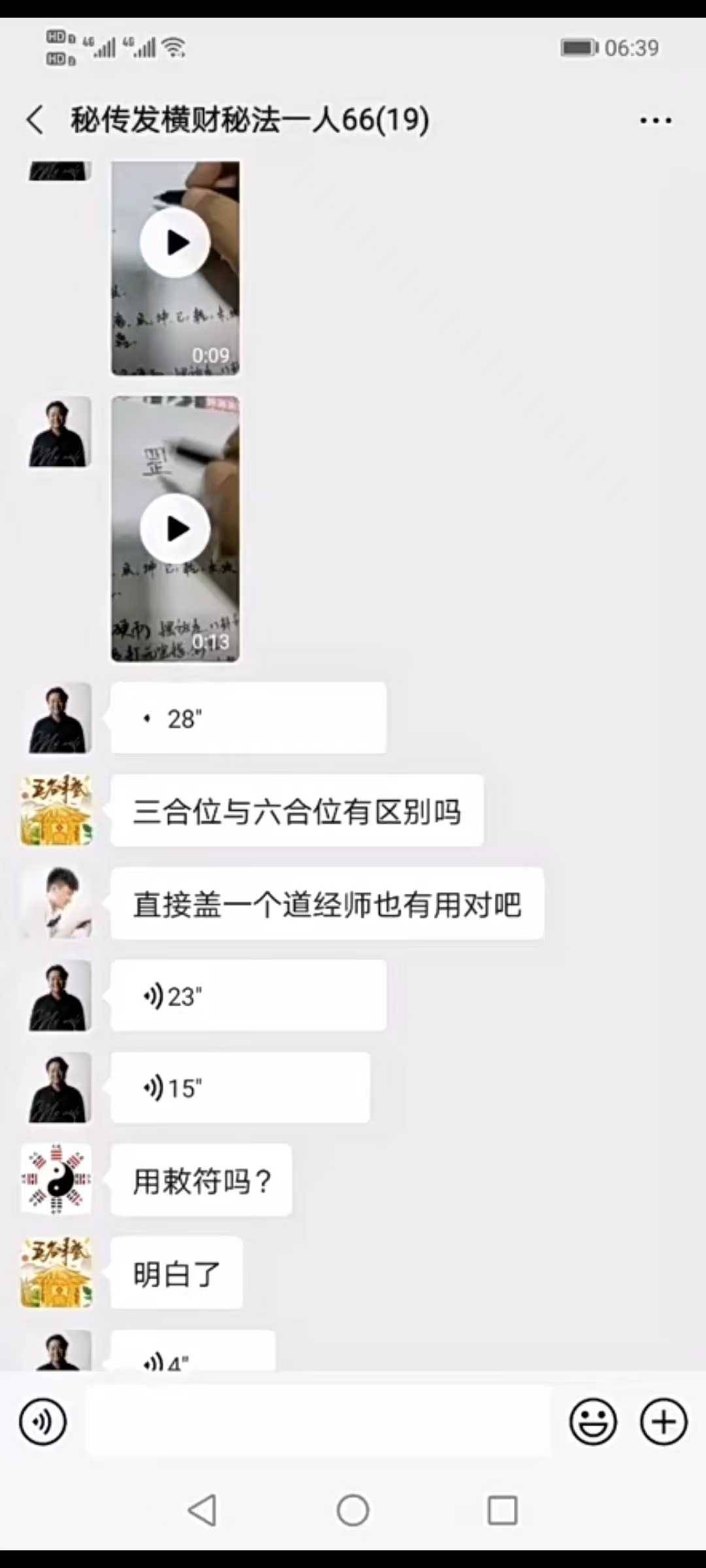This screenshot has height=1568, width=706.
Task: Play the 0:13 video clip
Action: click(175, 529)
